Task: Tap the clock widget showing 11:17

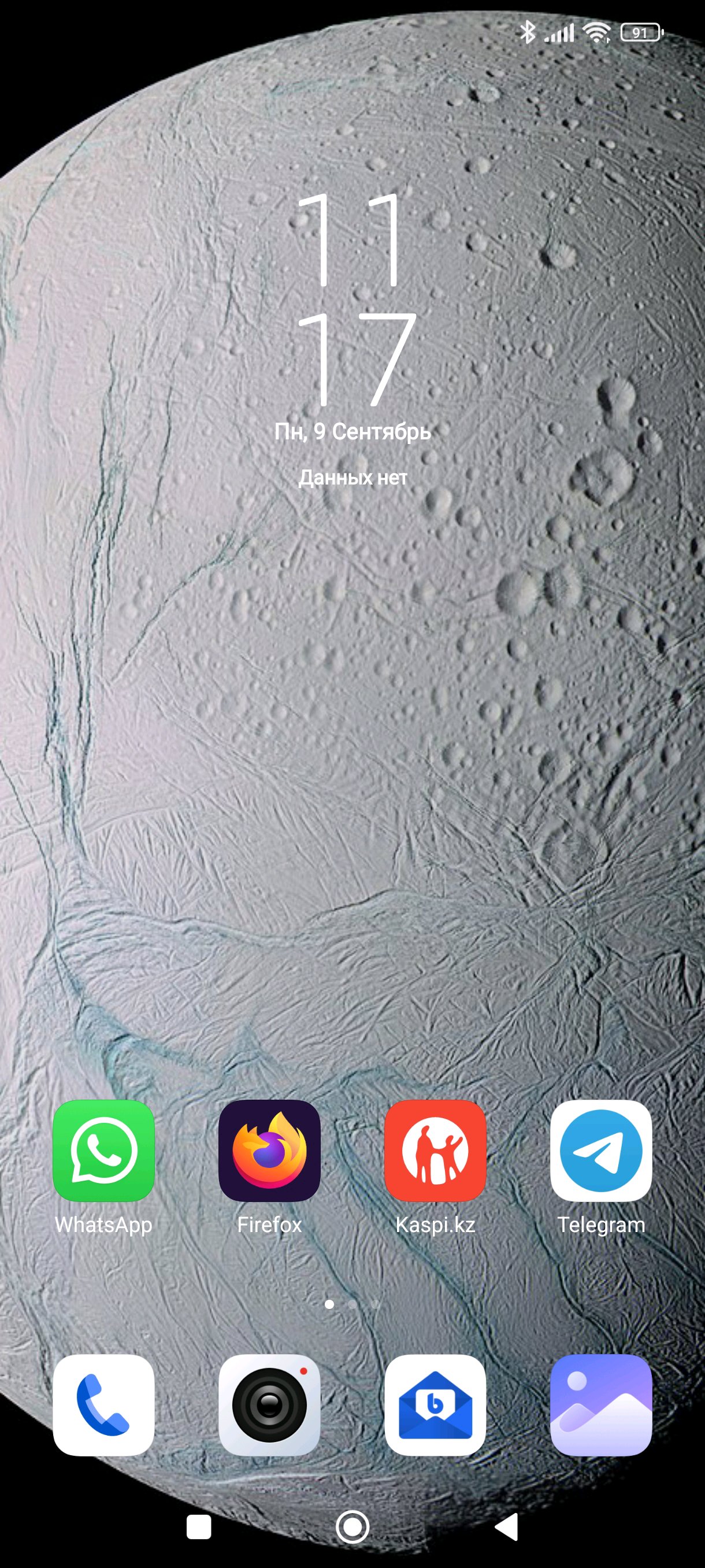Action: [x=353, y=299]
